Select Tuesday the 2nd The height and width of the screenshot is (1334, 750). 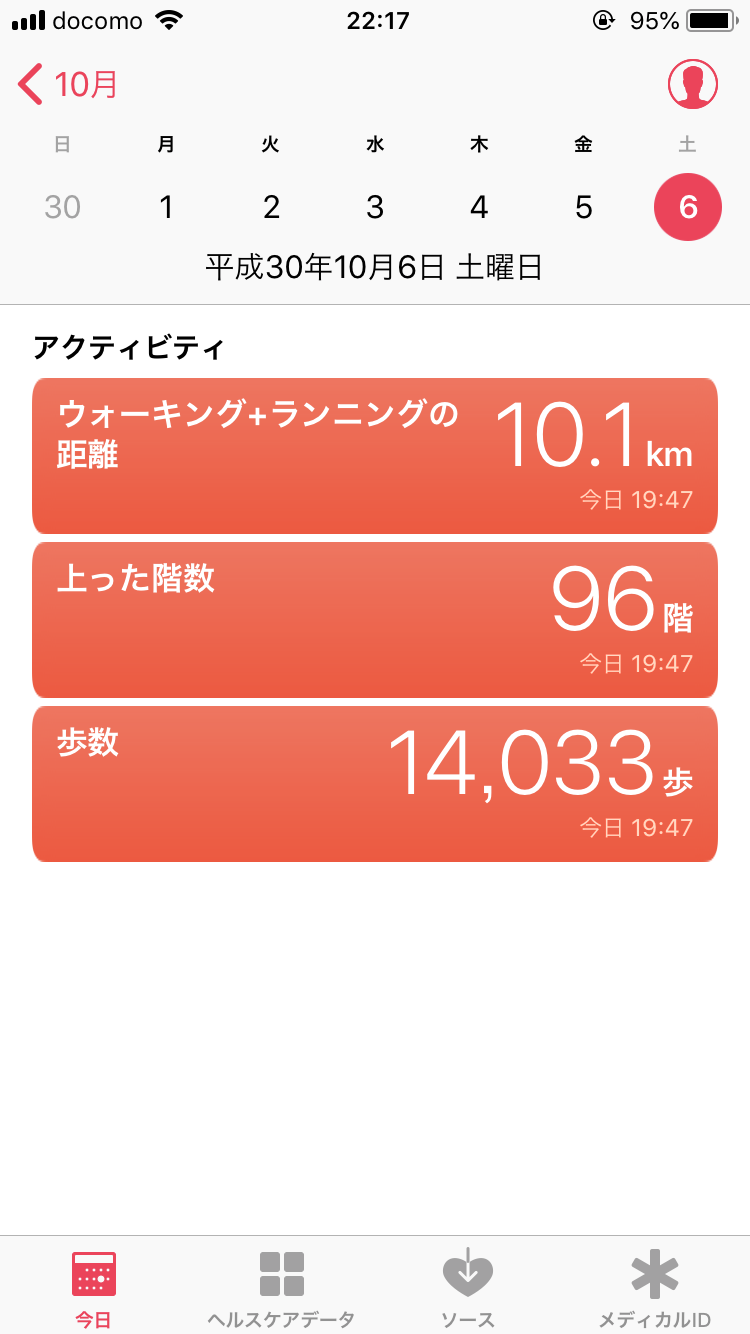click(271, 207)
